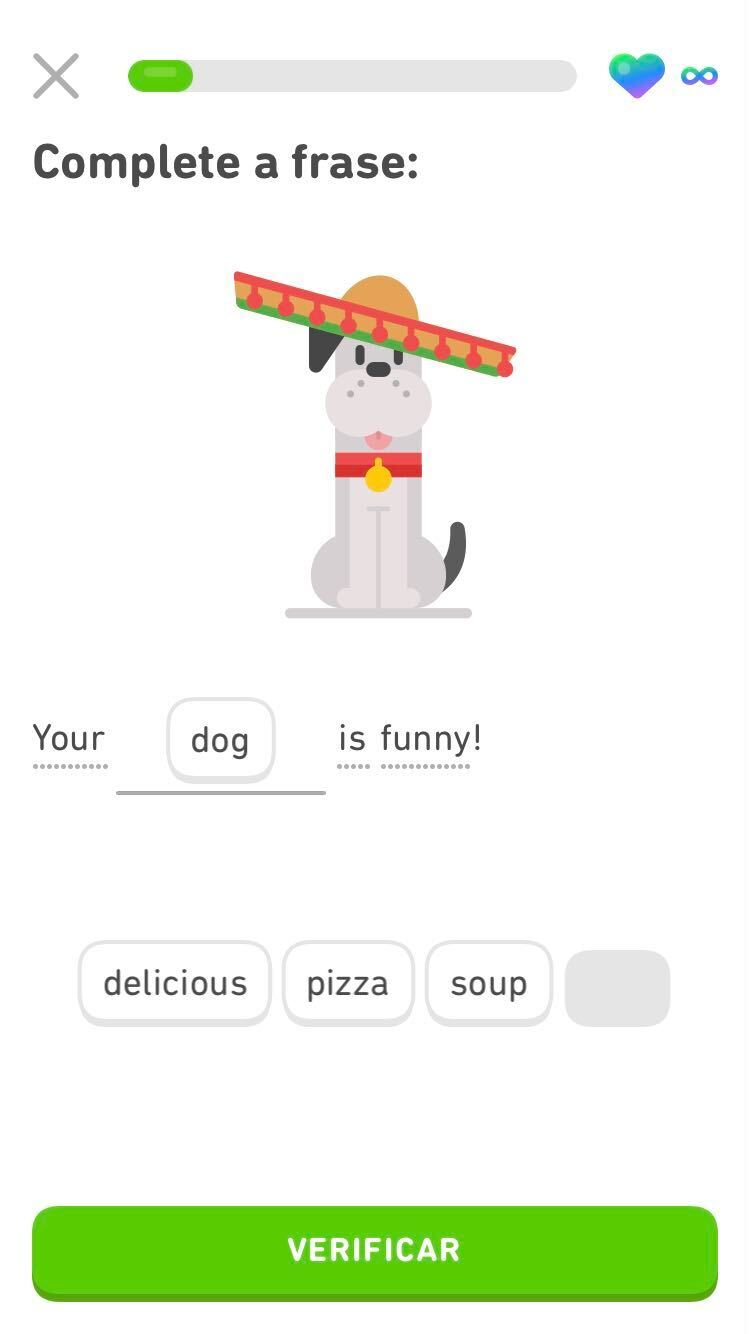This screenshot has width=750, height=1334.
Task: Tap the underlined word Your for a hint
Action: click(68, 740)
